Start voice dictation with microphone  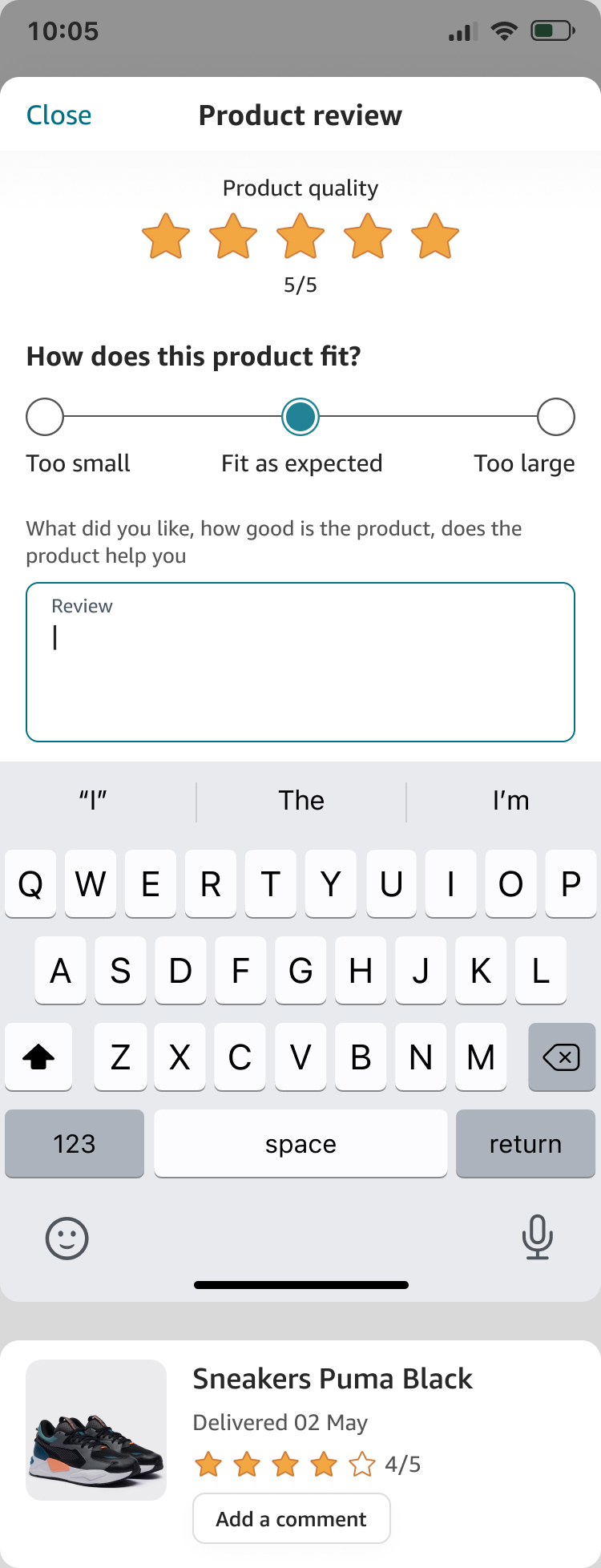pos(537,1237)
